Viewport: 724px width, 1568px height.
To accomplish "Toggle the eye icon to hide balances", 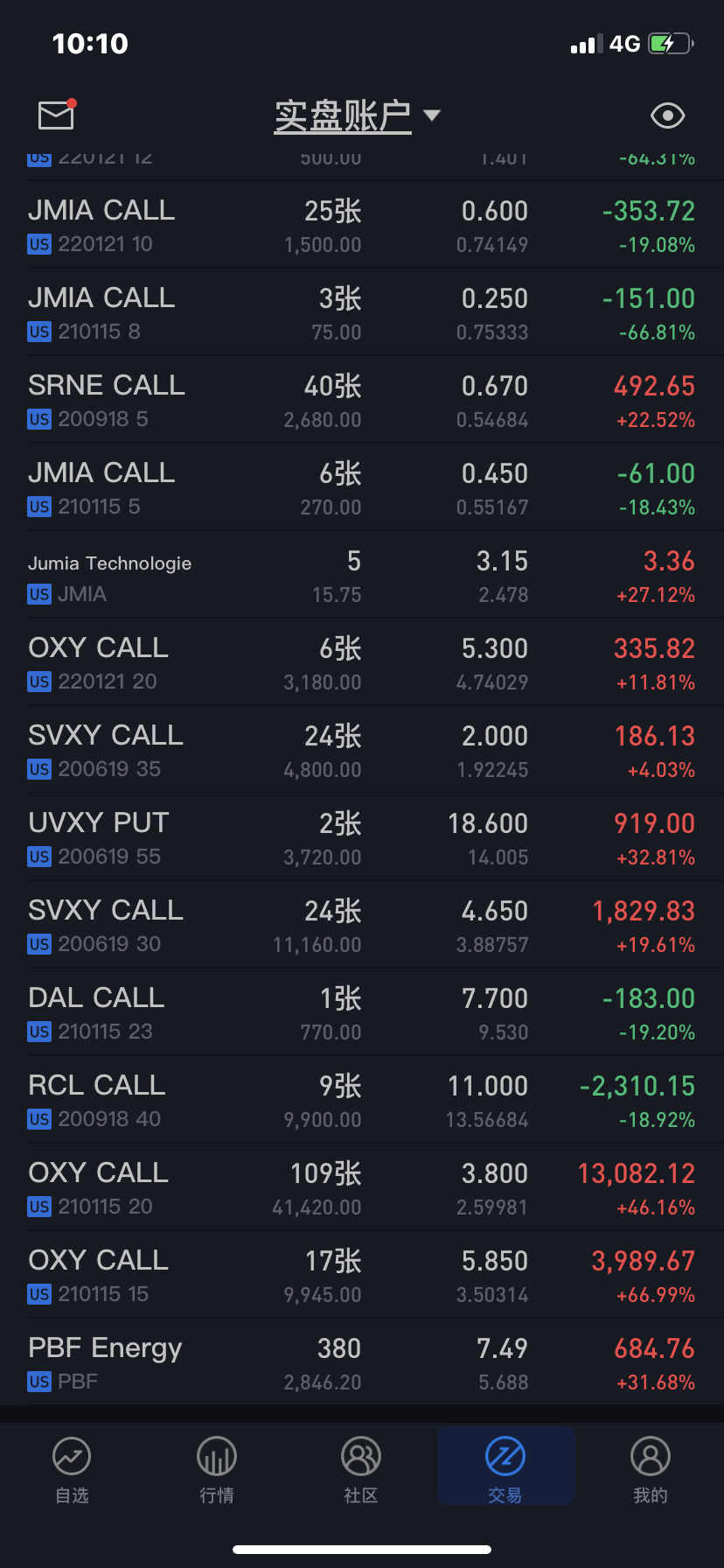I will (x=667, y=115).
